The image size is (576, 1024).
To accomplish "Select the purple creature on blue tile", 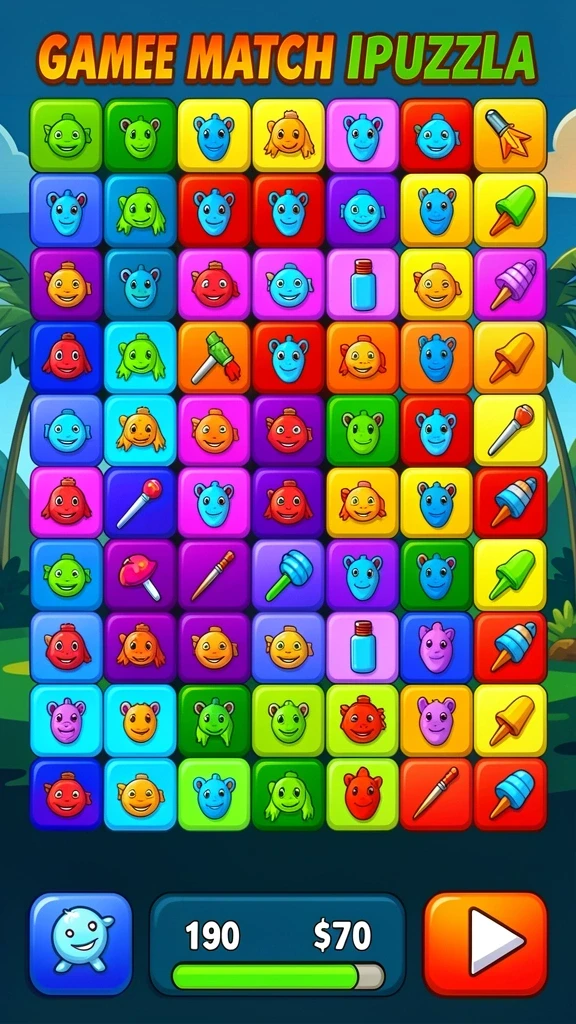I will click(x=436, y=647).
